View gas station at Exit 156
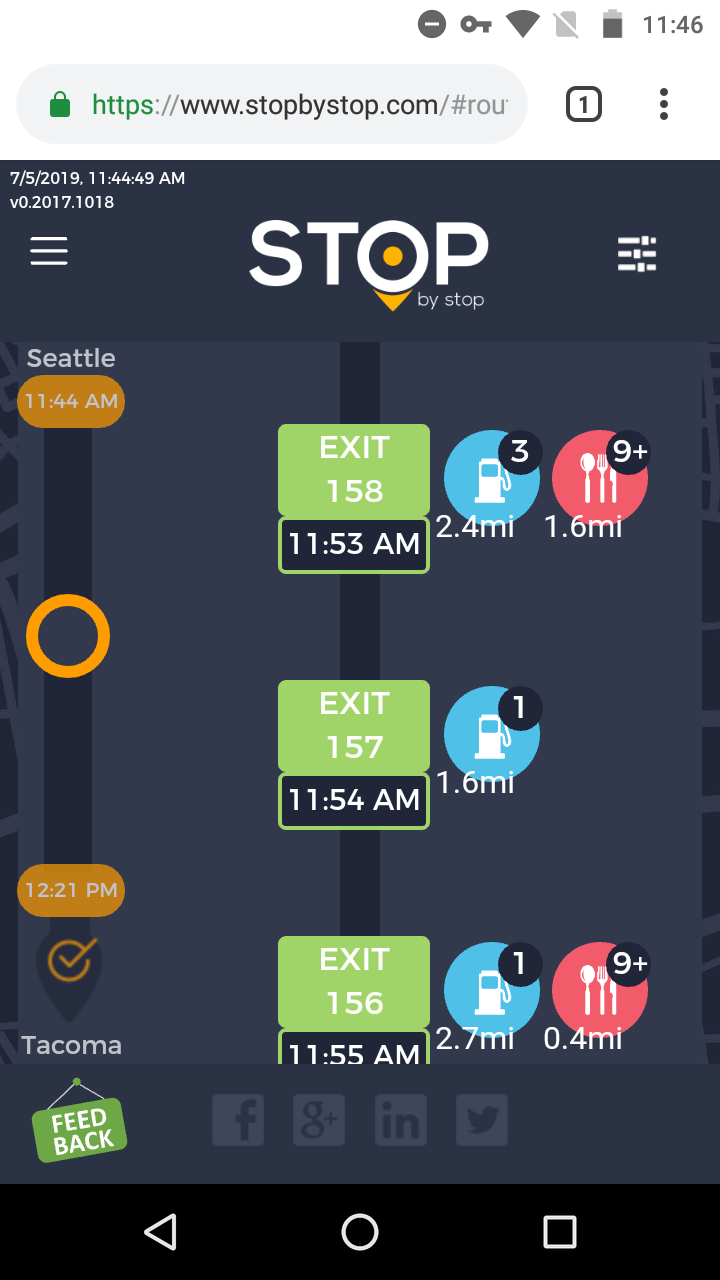 pos(491,990)
